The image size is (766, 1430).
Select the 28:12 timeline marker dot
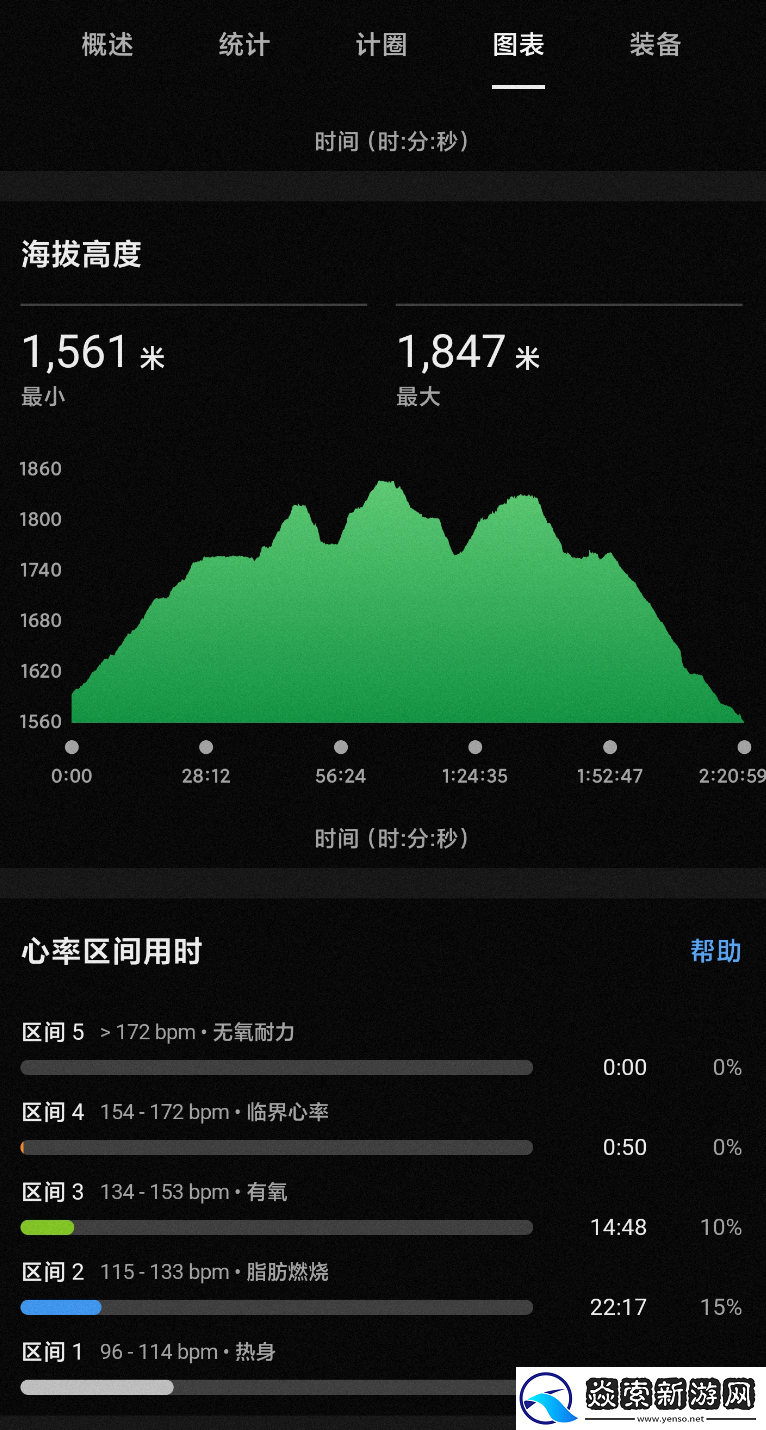pos(206,746)
